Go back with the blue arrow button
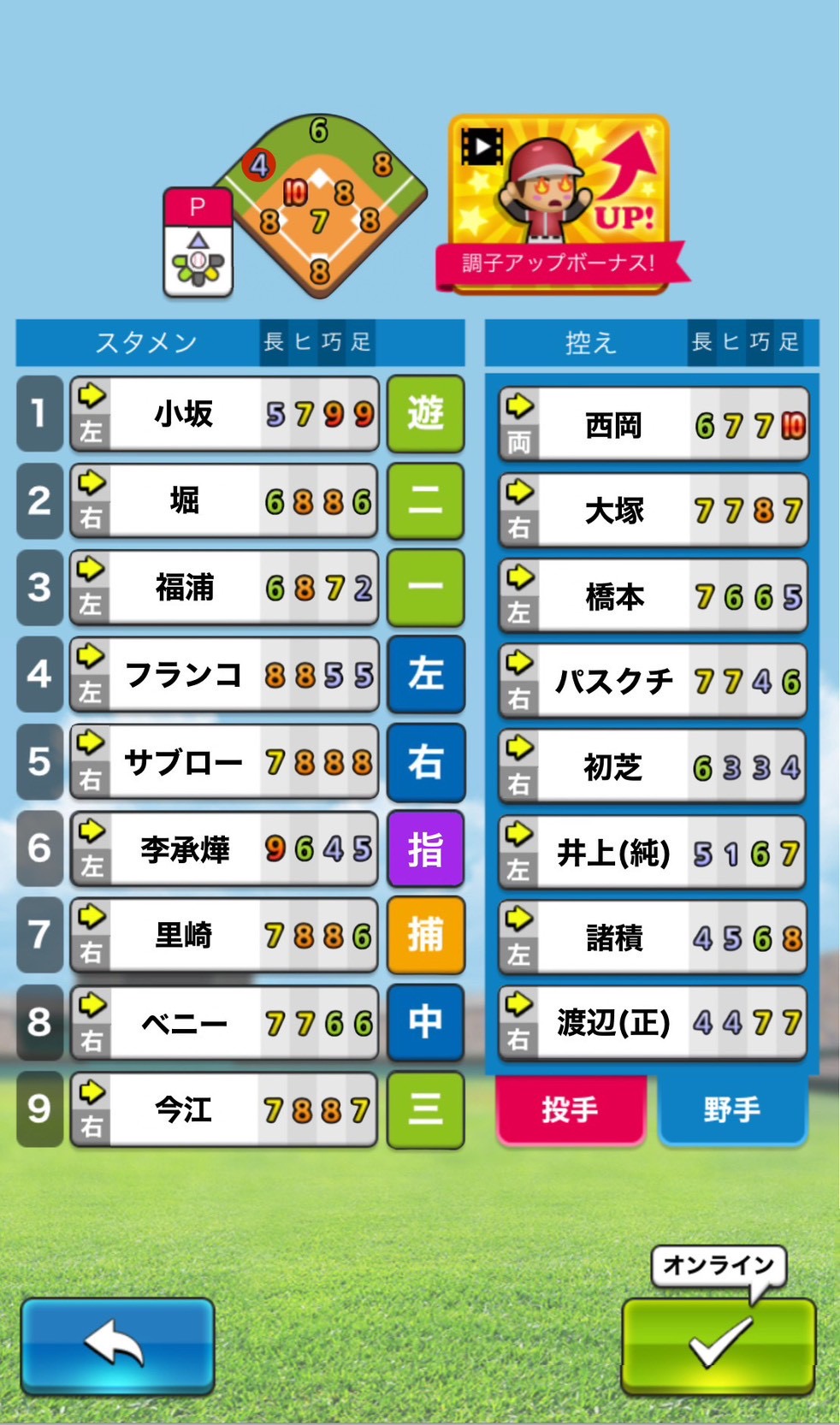 click(x=117, y=1345)
